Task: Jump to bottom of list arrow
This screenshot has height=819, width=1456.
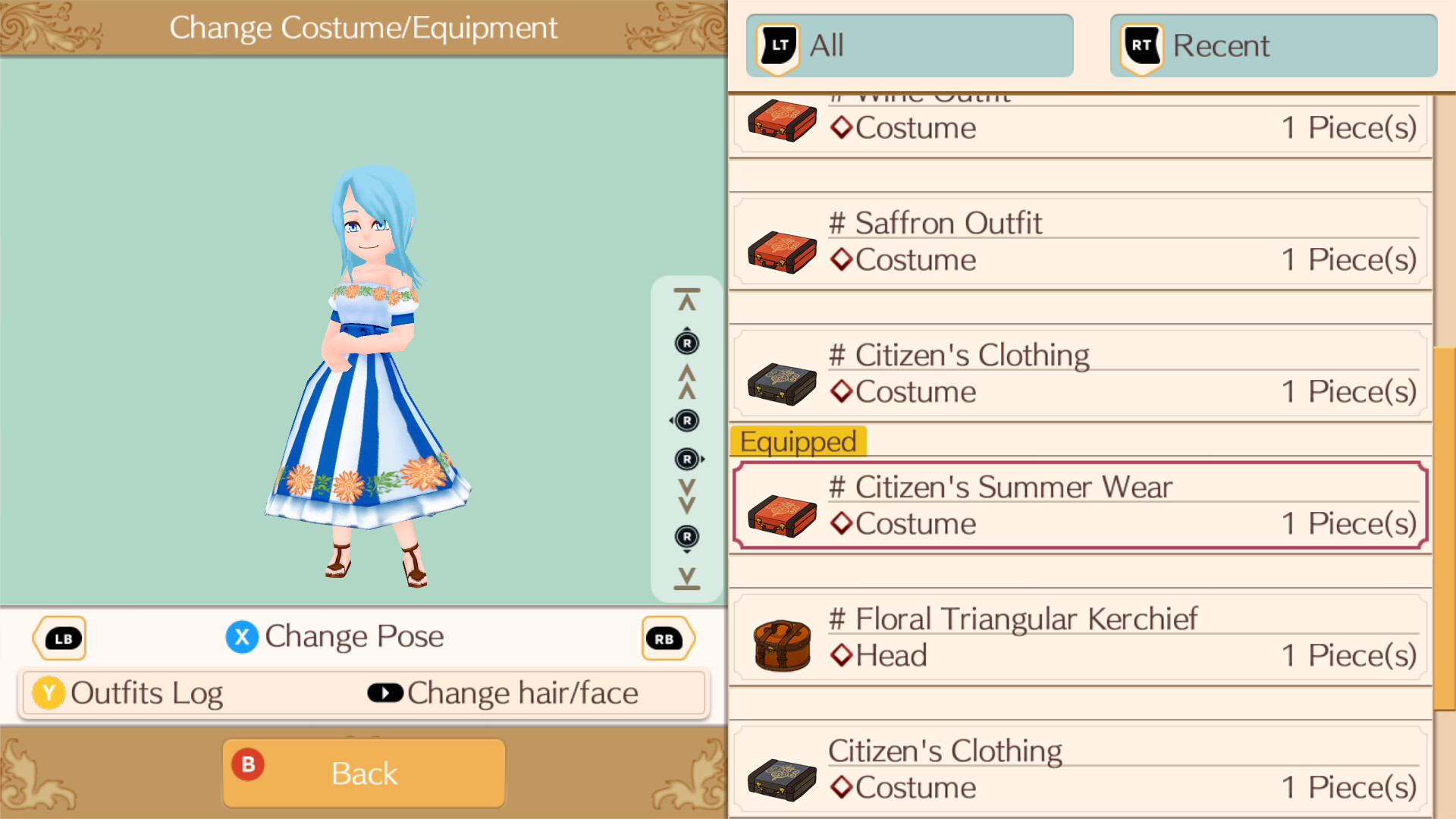Action: coord(687,578)
